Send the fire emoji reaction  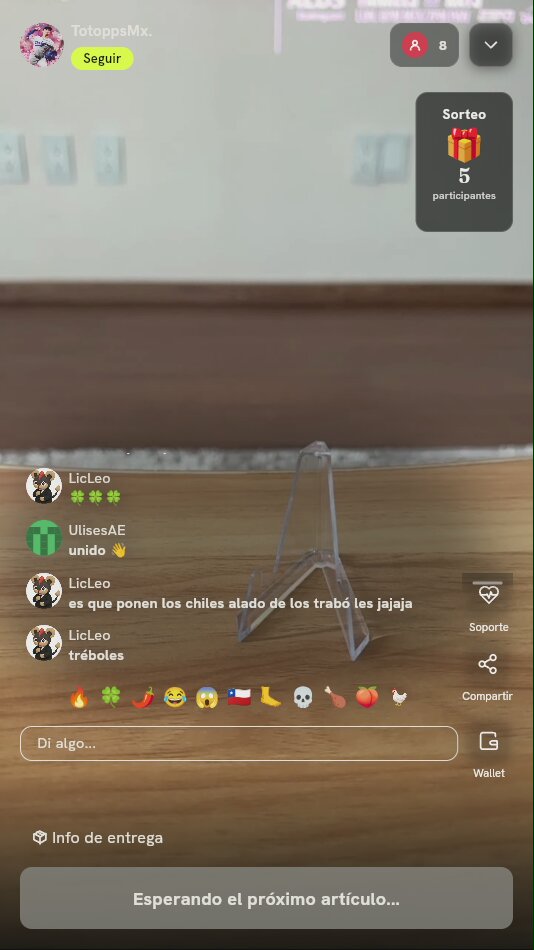coord(79,697)
